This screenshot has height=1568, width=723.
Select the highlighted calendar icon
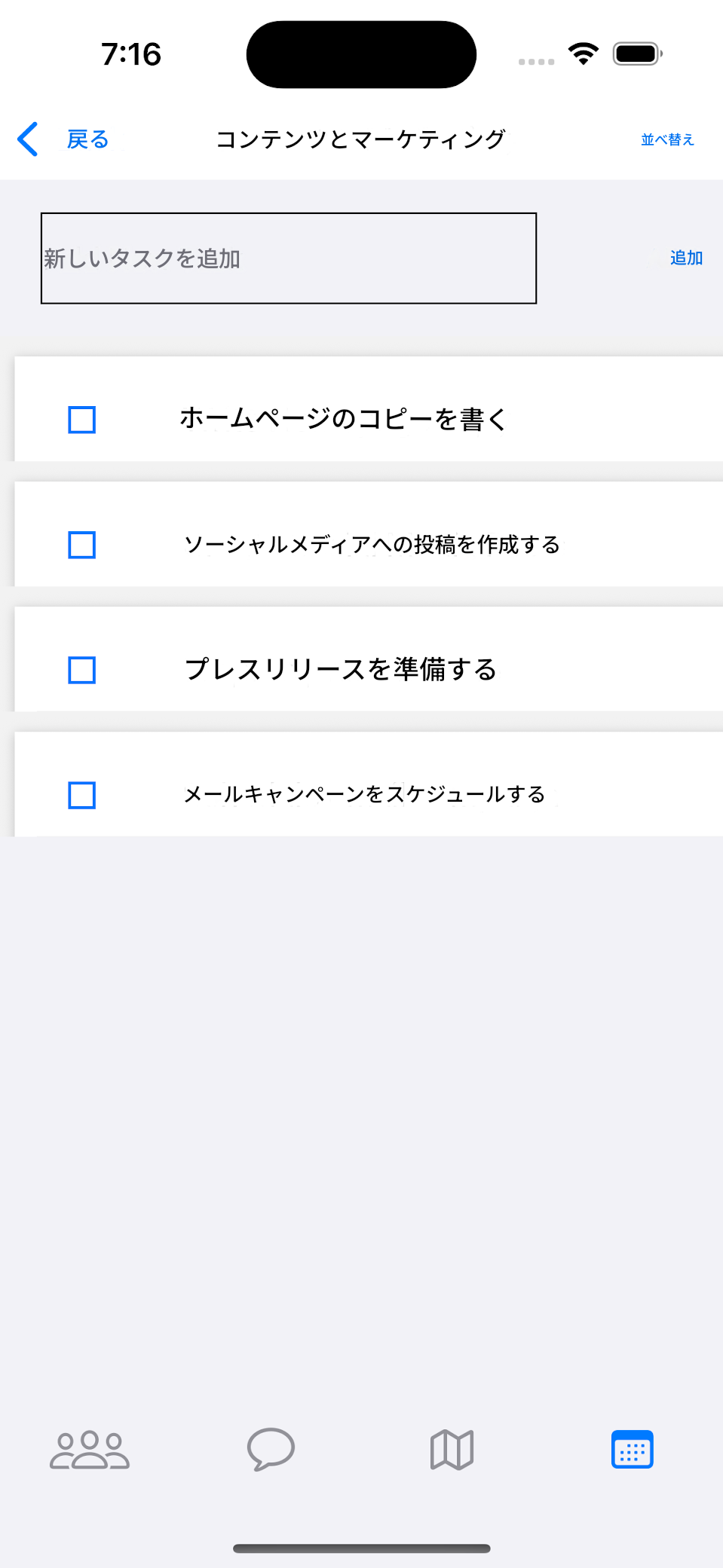point(633,1448)
